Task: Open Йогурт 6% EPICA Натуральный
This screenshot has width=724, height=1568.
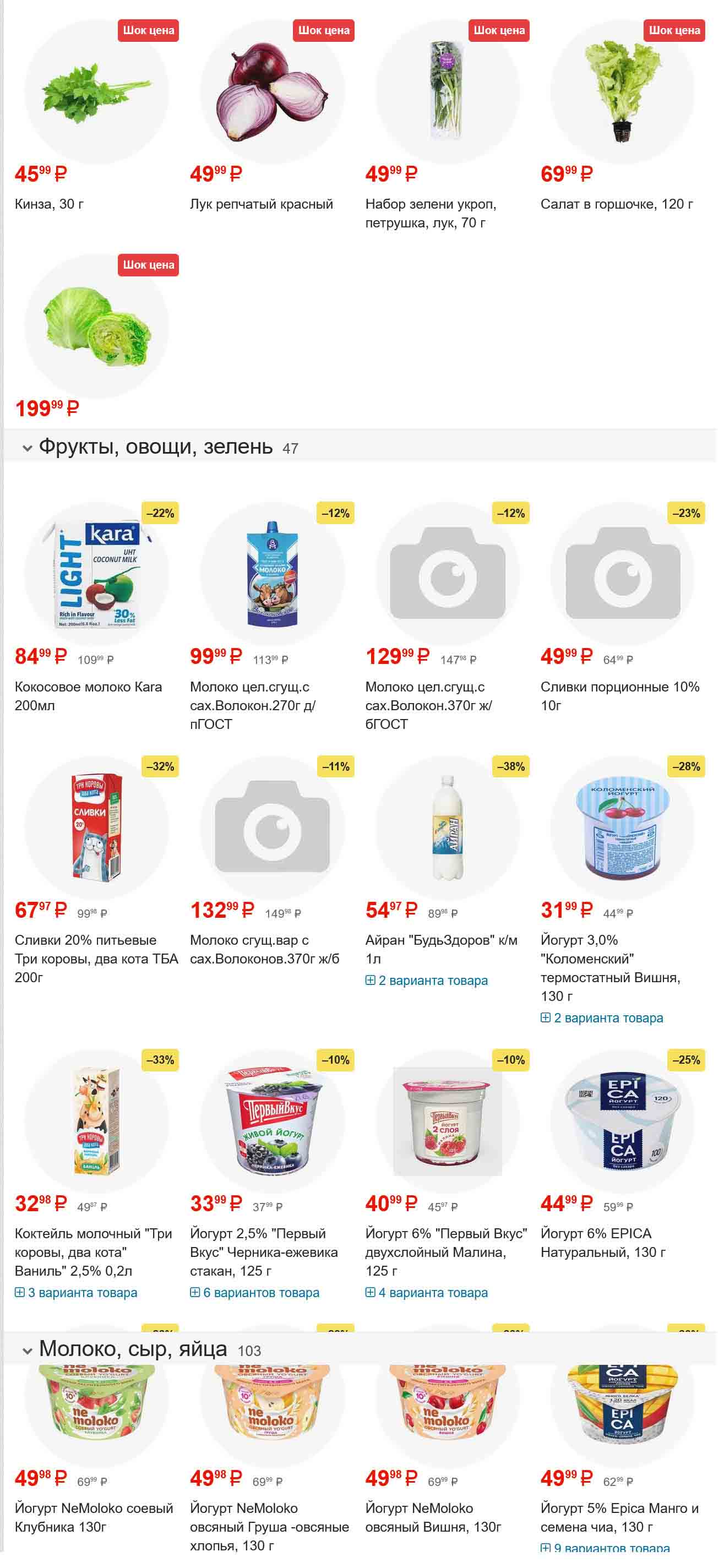Action: coord(602,1243)
